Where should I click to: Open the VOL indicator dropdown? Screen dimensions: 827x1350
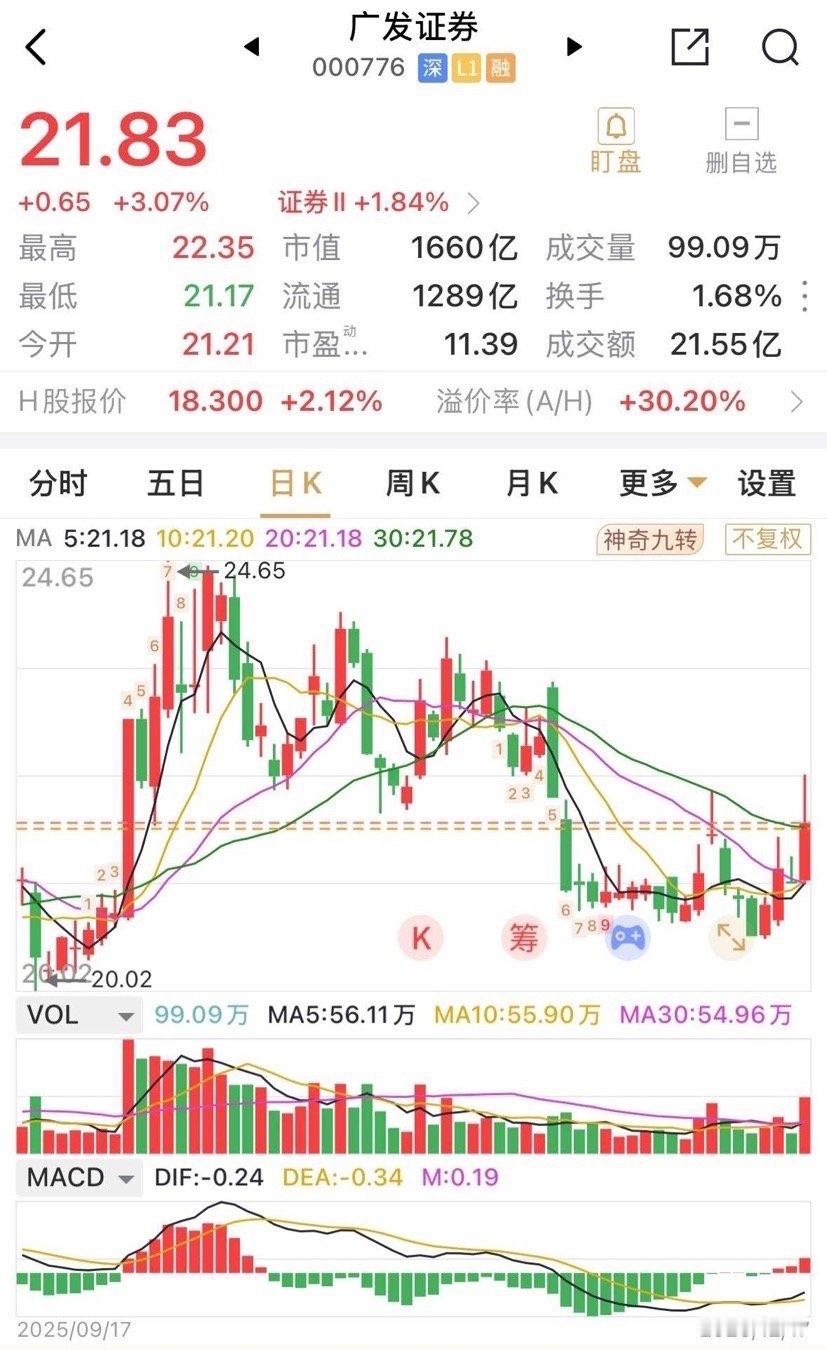[79, 1015]
